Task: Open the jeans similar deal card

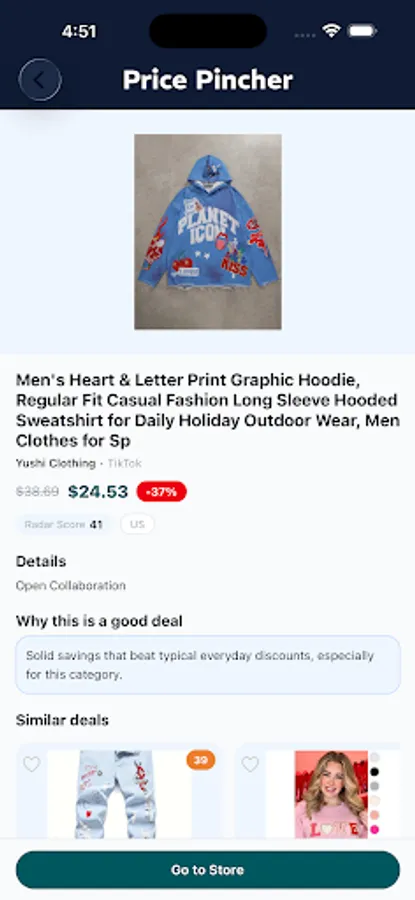Action: coord(118,793)
